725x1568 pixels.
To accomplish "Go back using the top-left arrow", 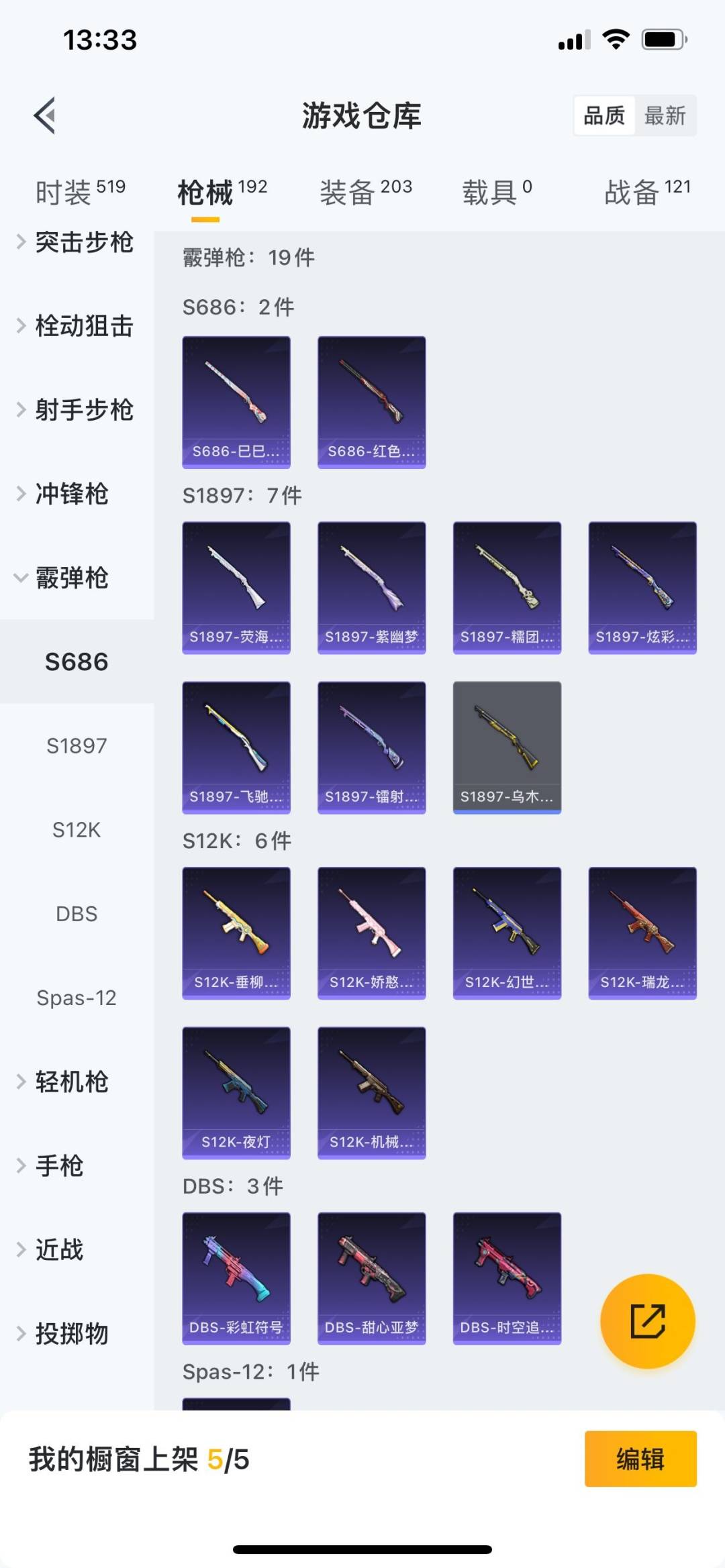I will (x=45, y=116).
